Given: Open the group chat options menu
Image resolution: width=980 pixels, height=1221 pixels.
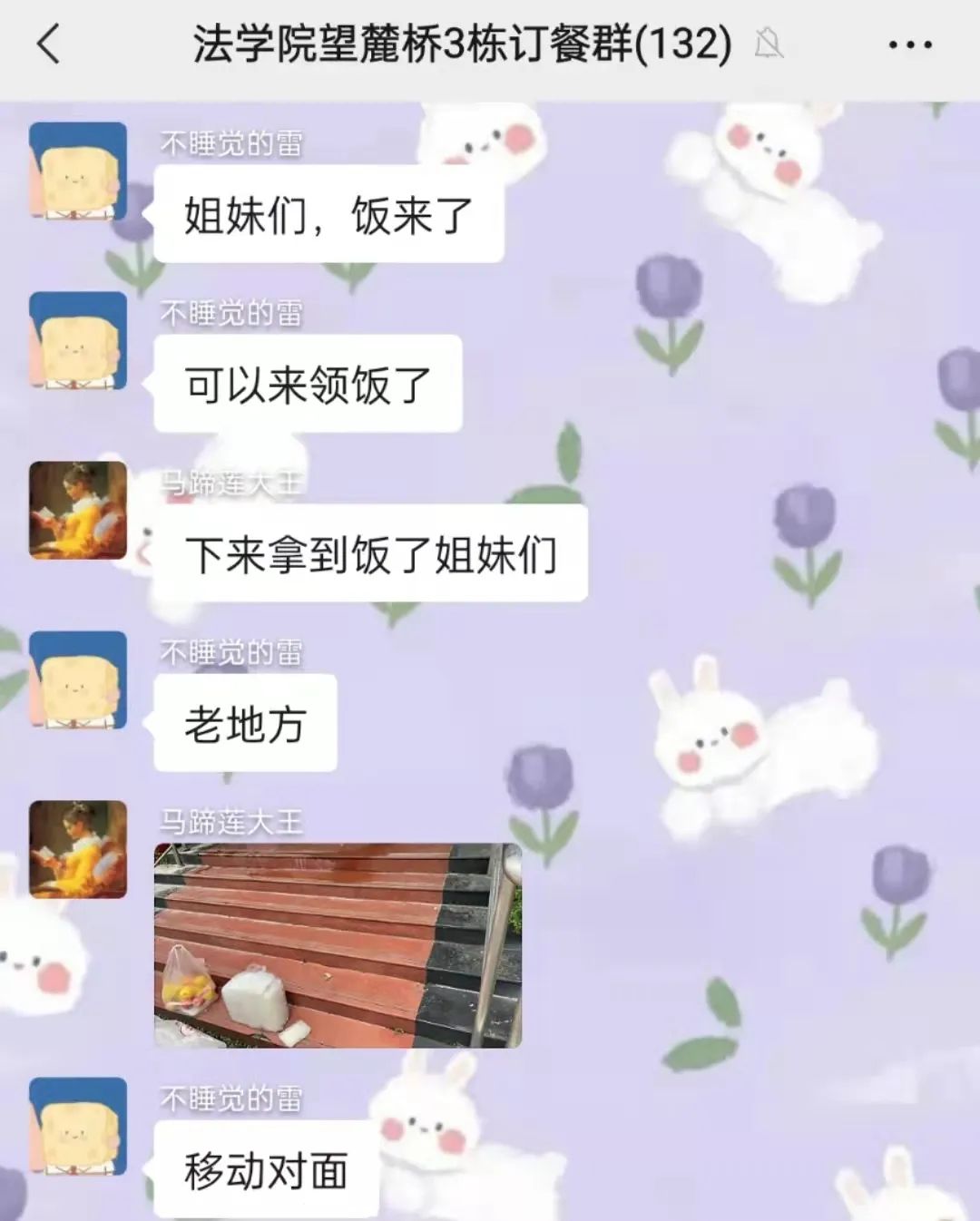Looking at the screenshot, I should [x=909, y=44].
